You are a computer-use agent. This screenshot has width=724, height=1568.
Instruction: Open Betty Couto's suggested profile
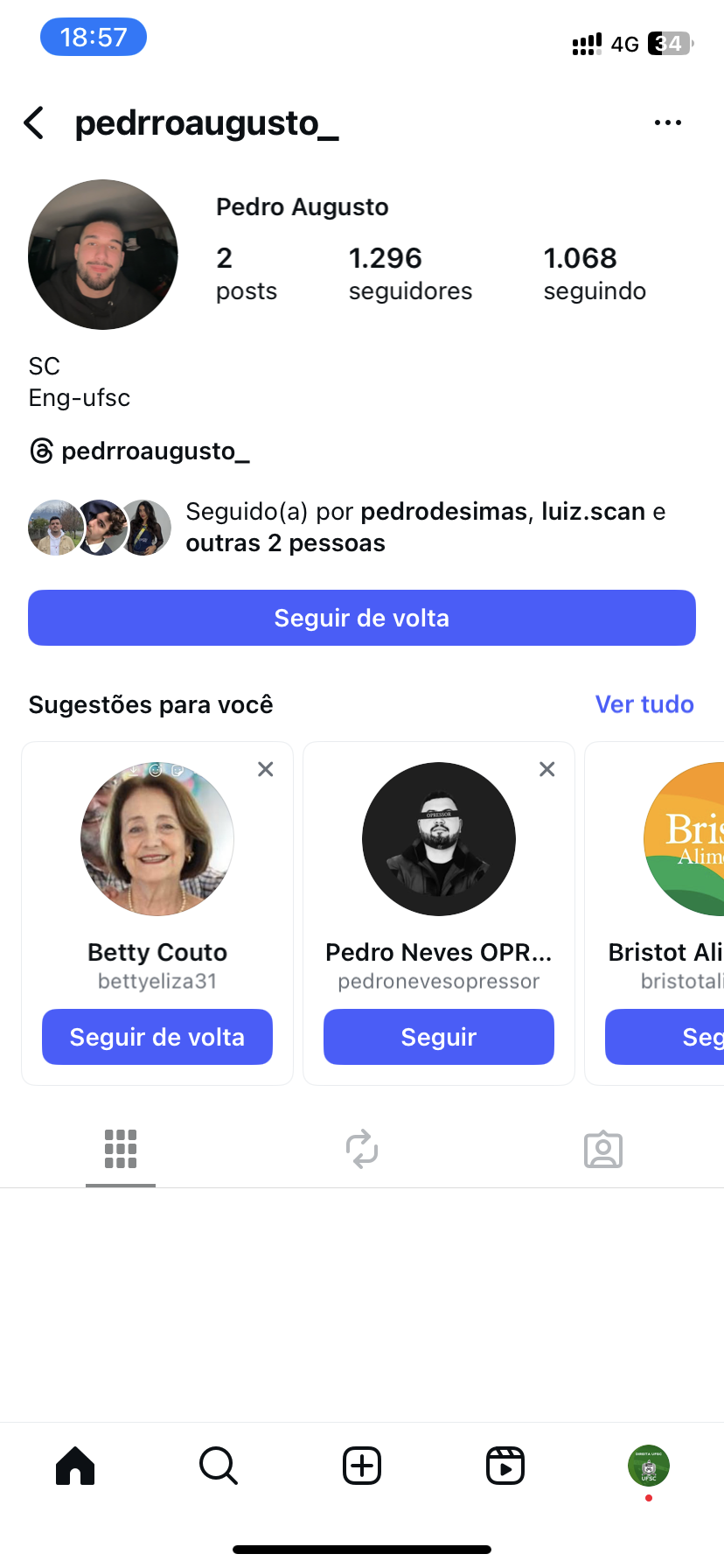click(x=157, y=840)
